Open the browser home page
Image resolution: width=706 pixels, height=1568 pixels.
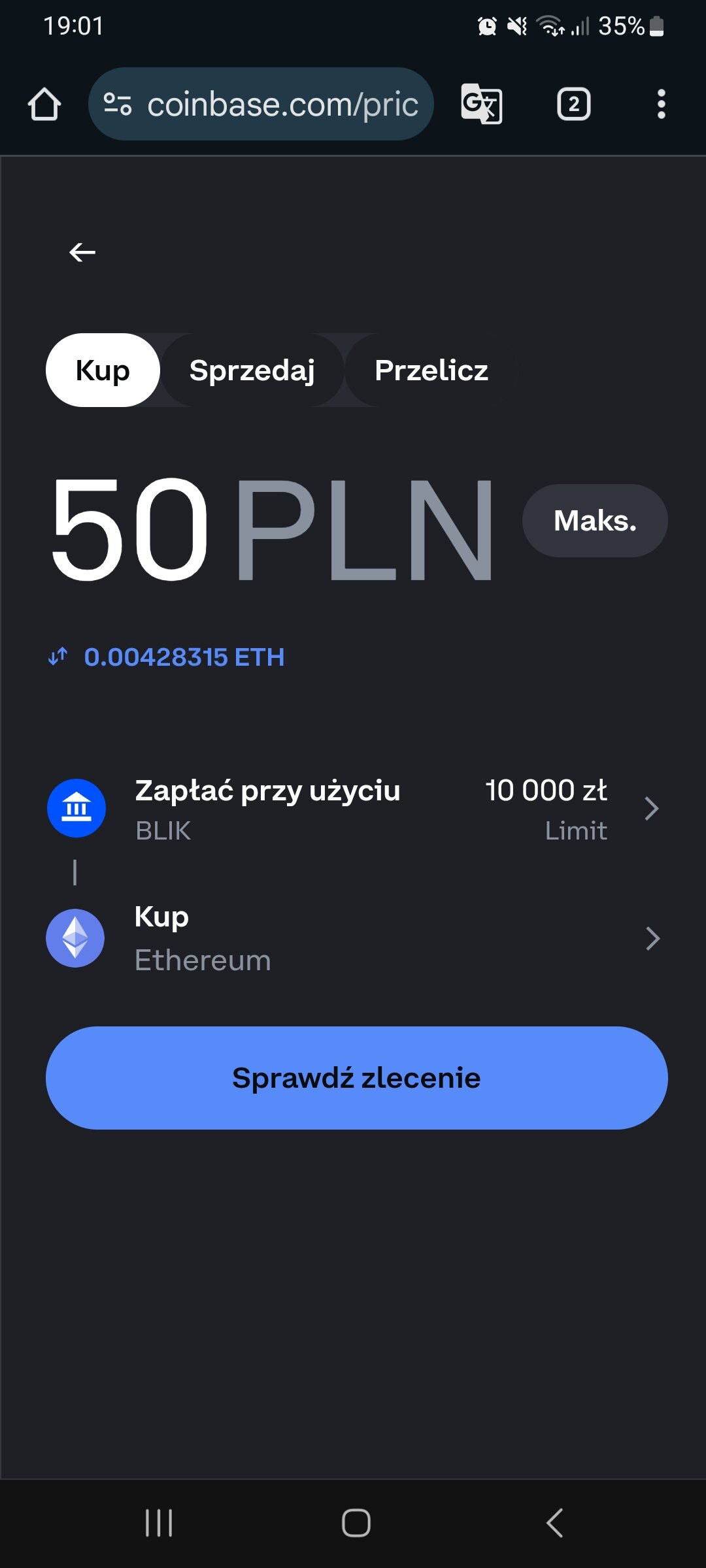click(x=44, y=105)
